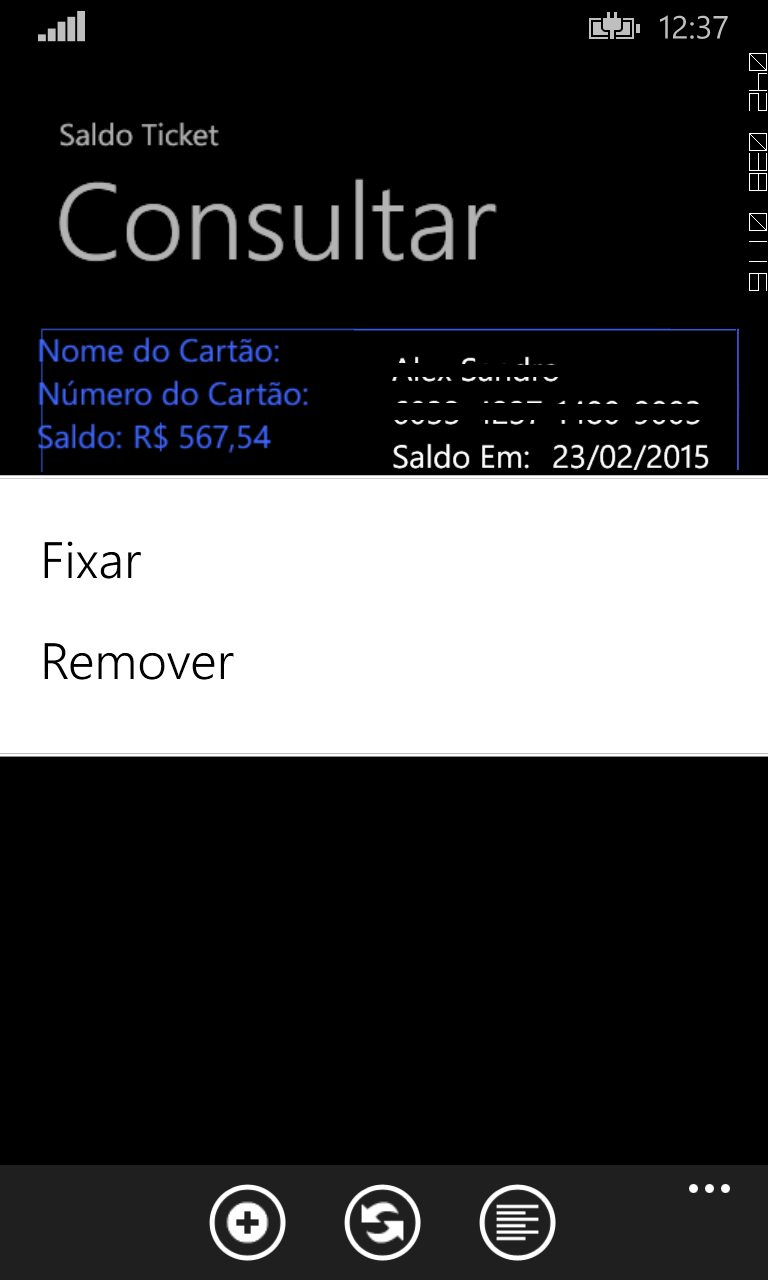768x1280 pixels.
Task: Tap the "Nome do Cartão:" label
Action: 160,350
